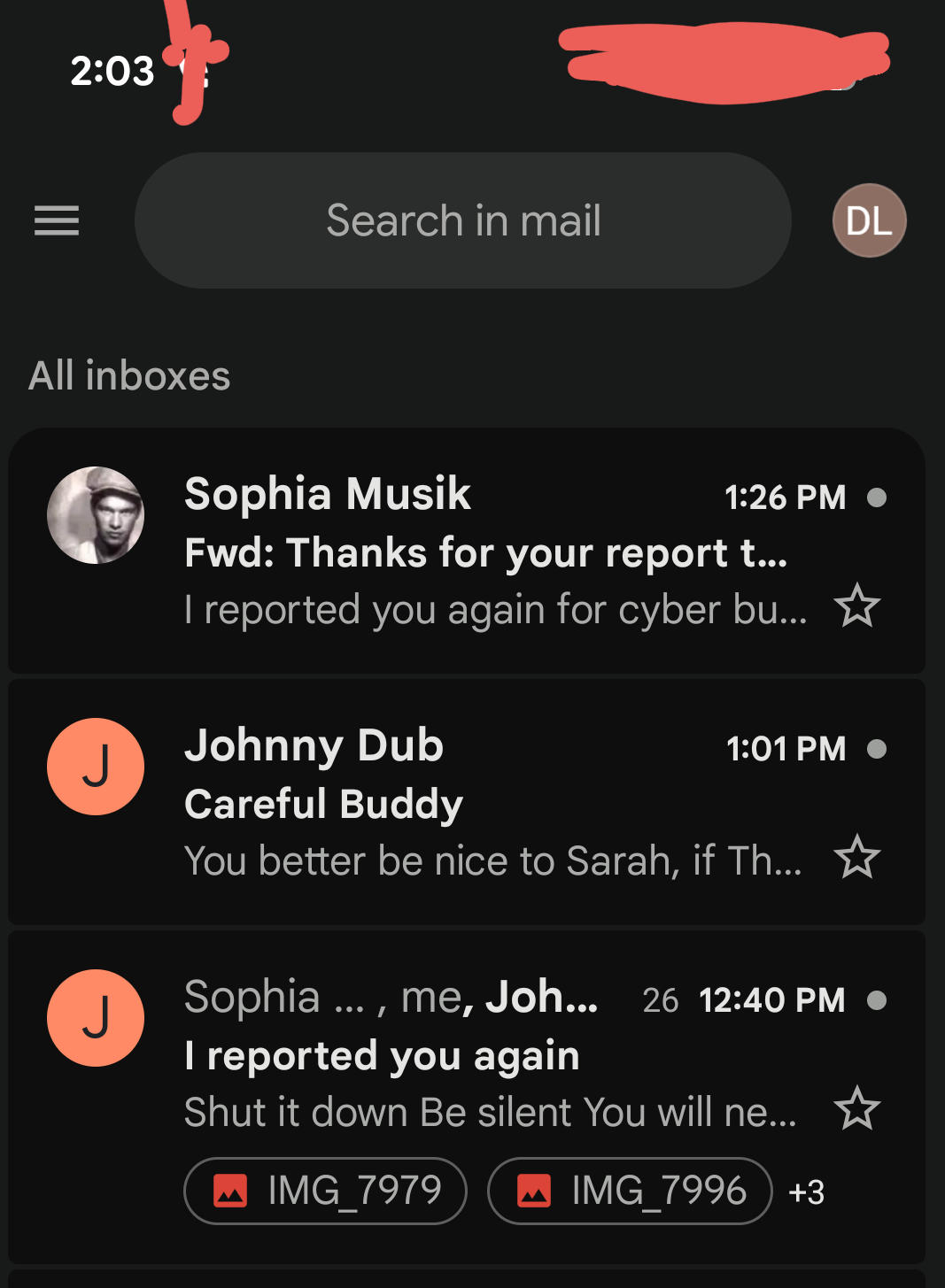The image size is (945, 1288).
Task: Star the Johnny Dub email
Action: tap(856, 857)
